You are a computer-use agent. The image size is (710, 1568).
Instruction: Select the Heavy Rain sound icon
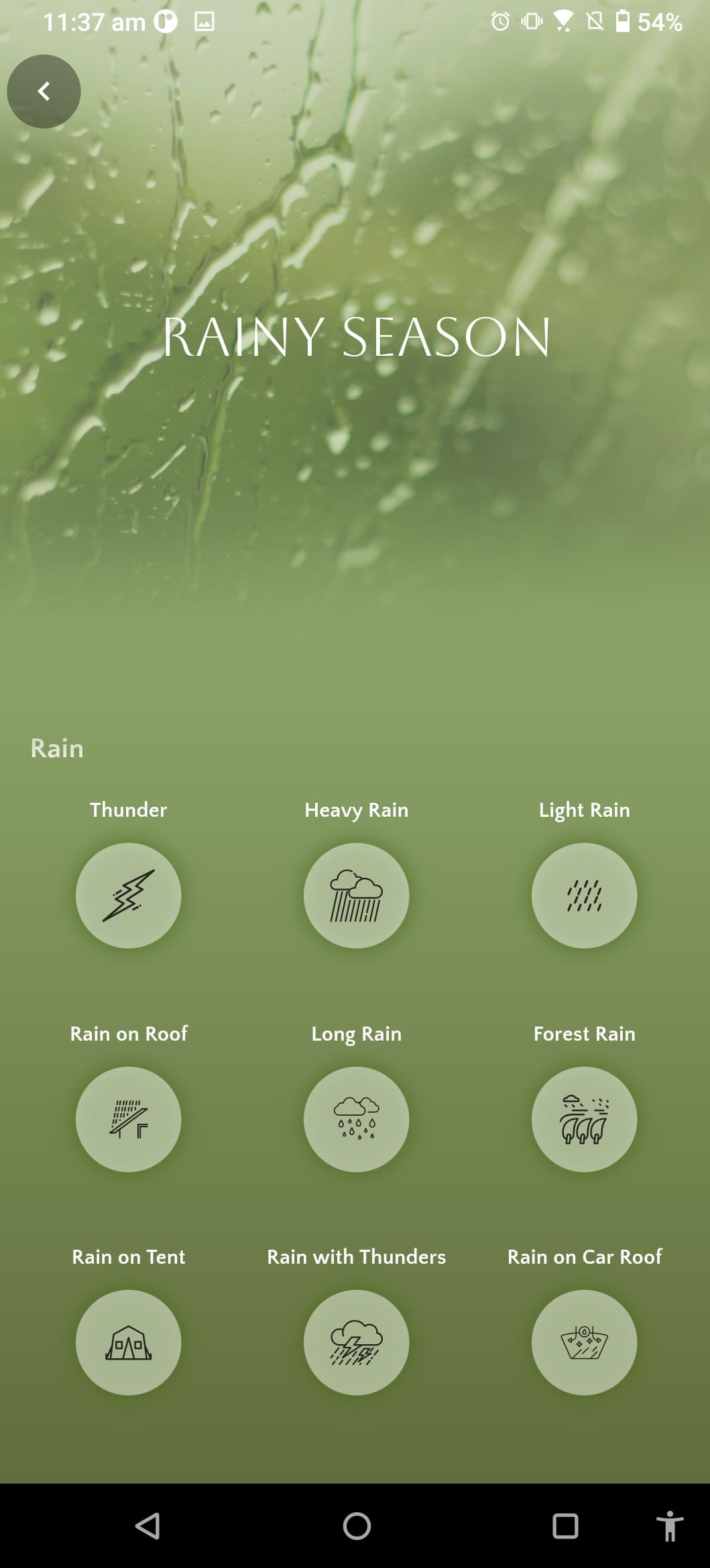point(356,896)
